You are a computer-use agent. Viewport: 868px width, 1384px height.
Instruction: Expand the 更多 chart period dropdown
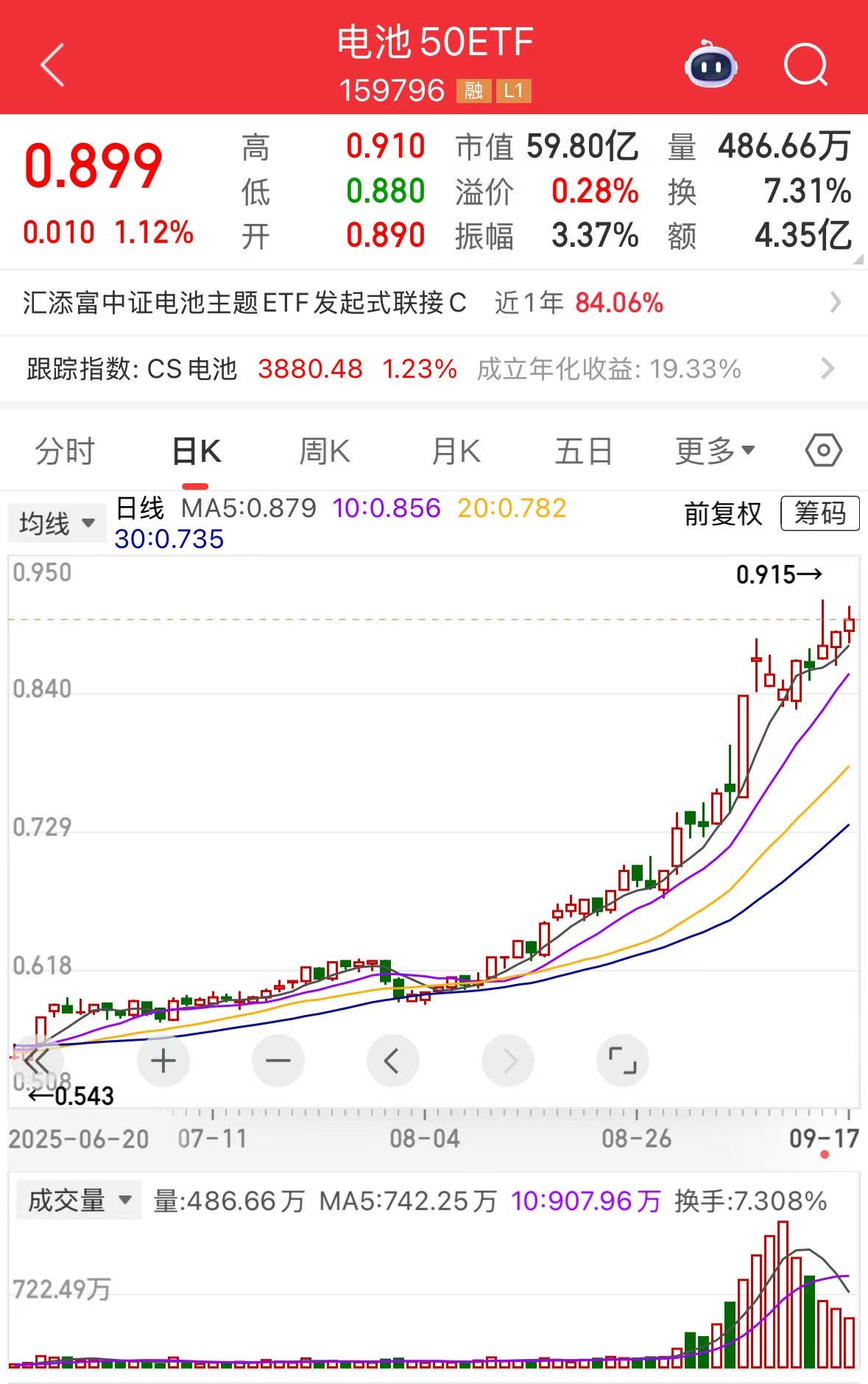tap(715, 451)
